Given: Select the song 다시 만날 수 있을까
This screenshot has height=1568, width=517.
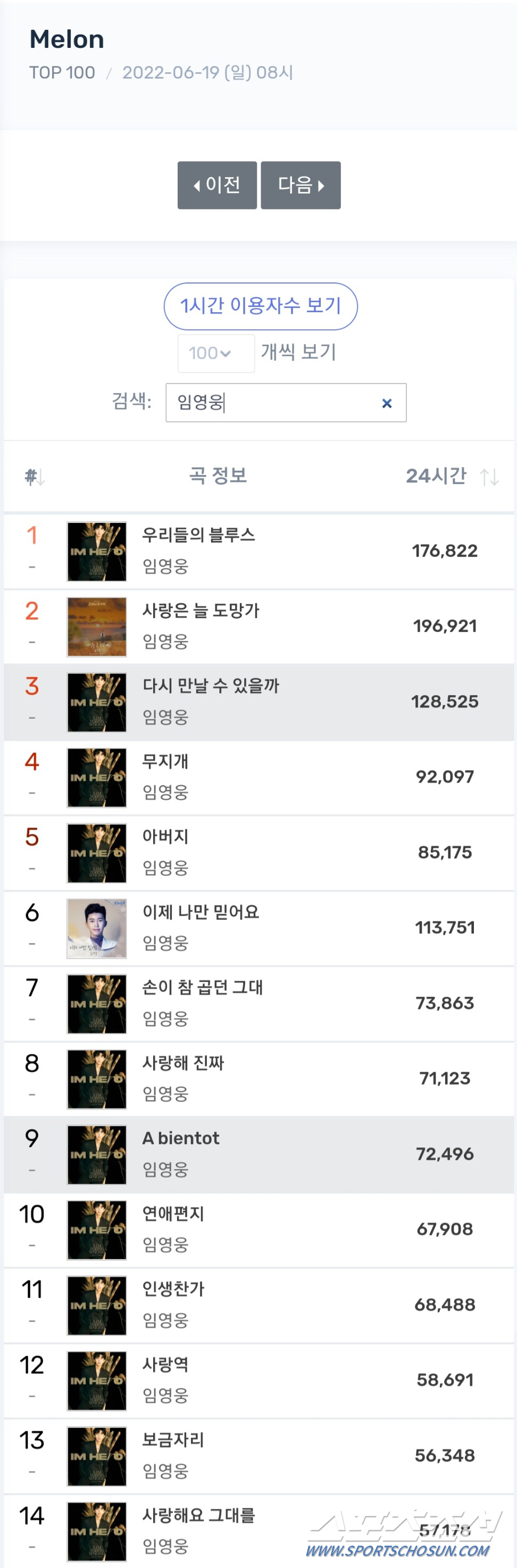Looking at the screenshot, I should coord(211,686).
